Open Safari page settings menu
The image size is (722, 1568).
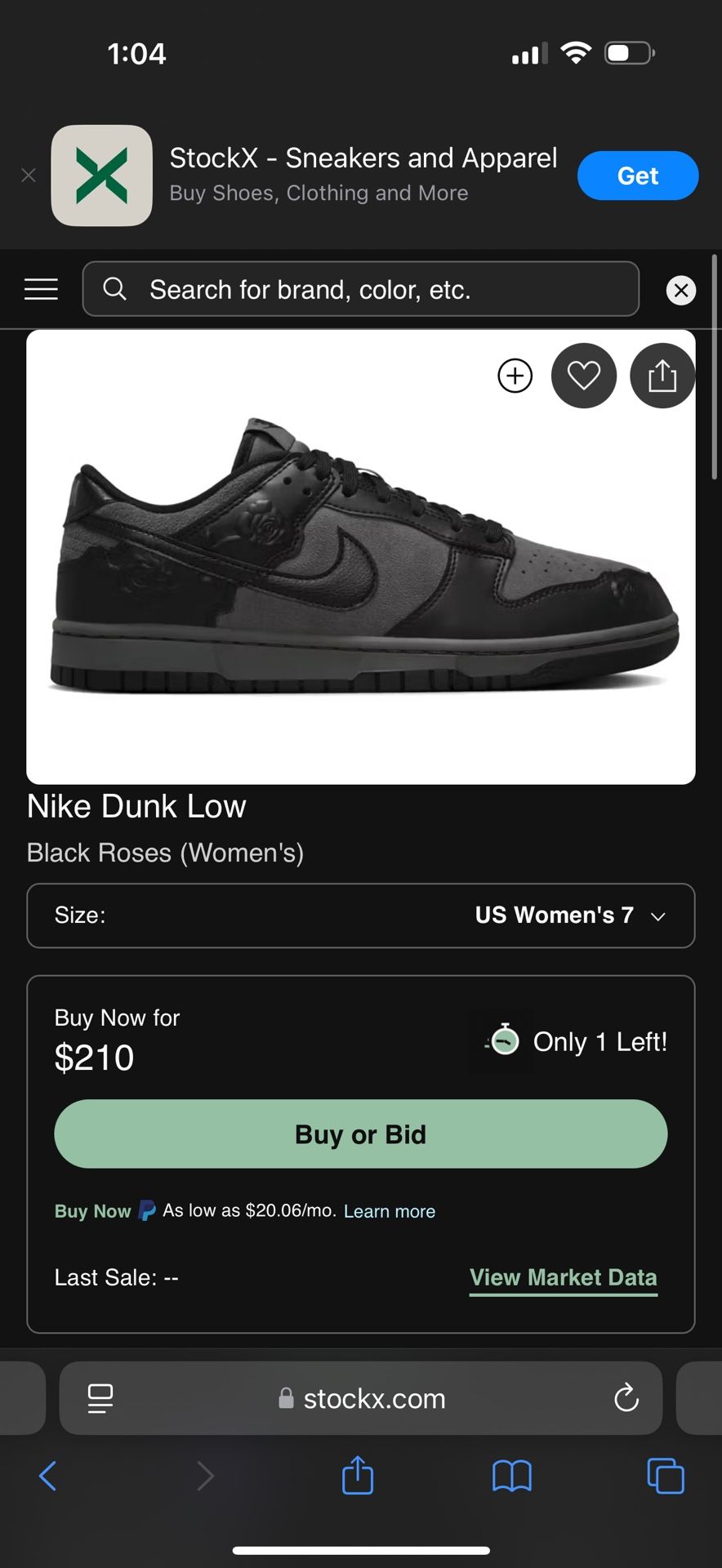(x=100, y=1398)
